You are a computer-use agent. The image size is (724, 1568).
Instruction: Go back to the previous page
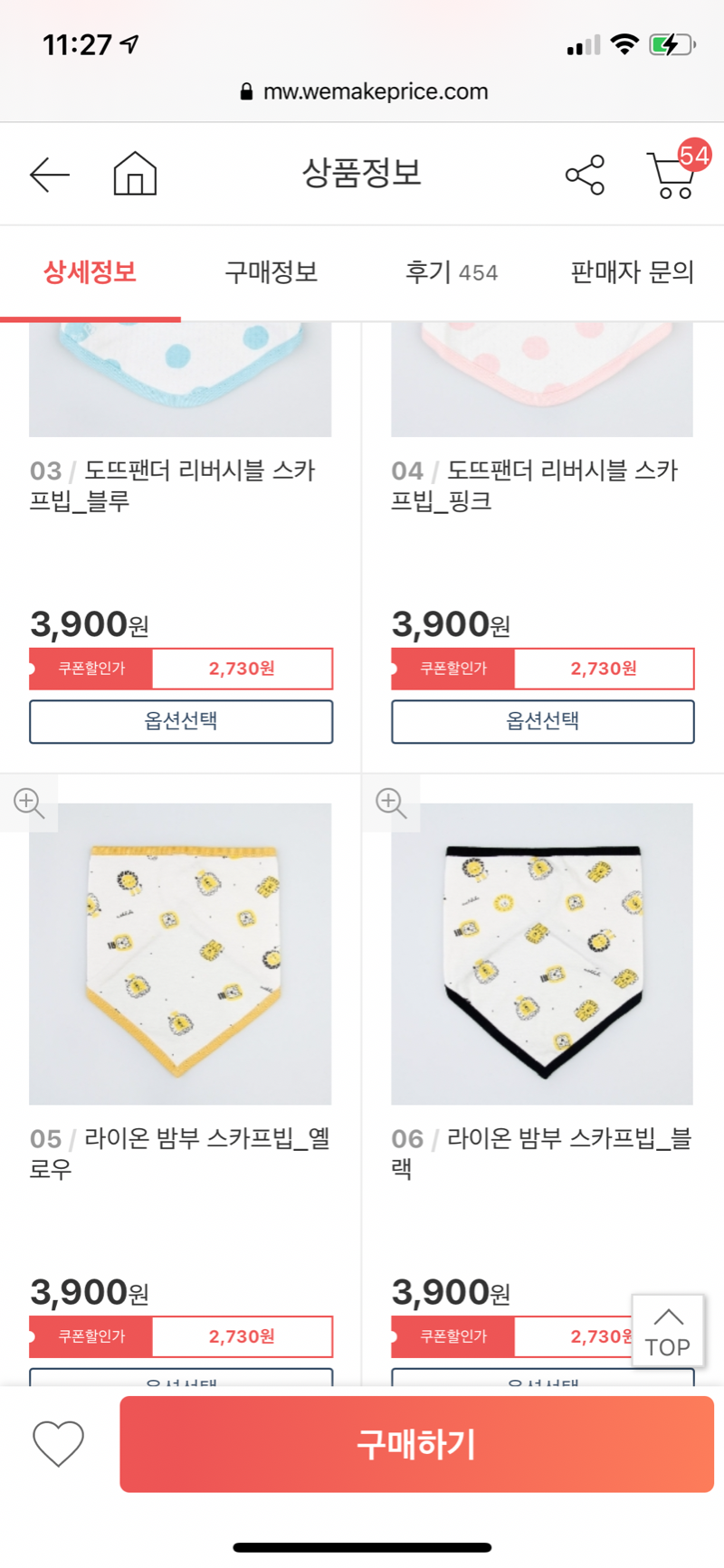[50, 175]
